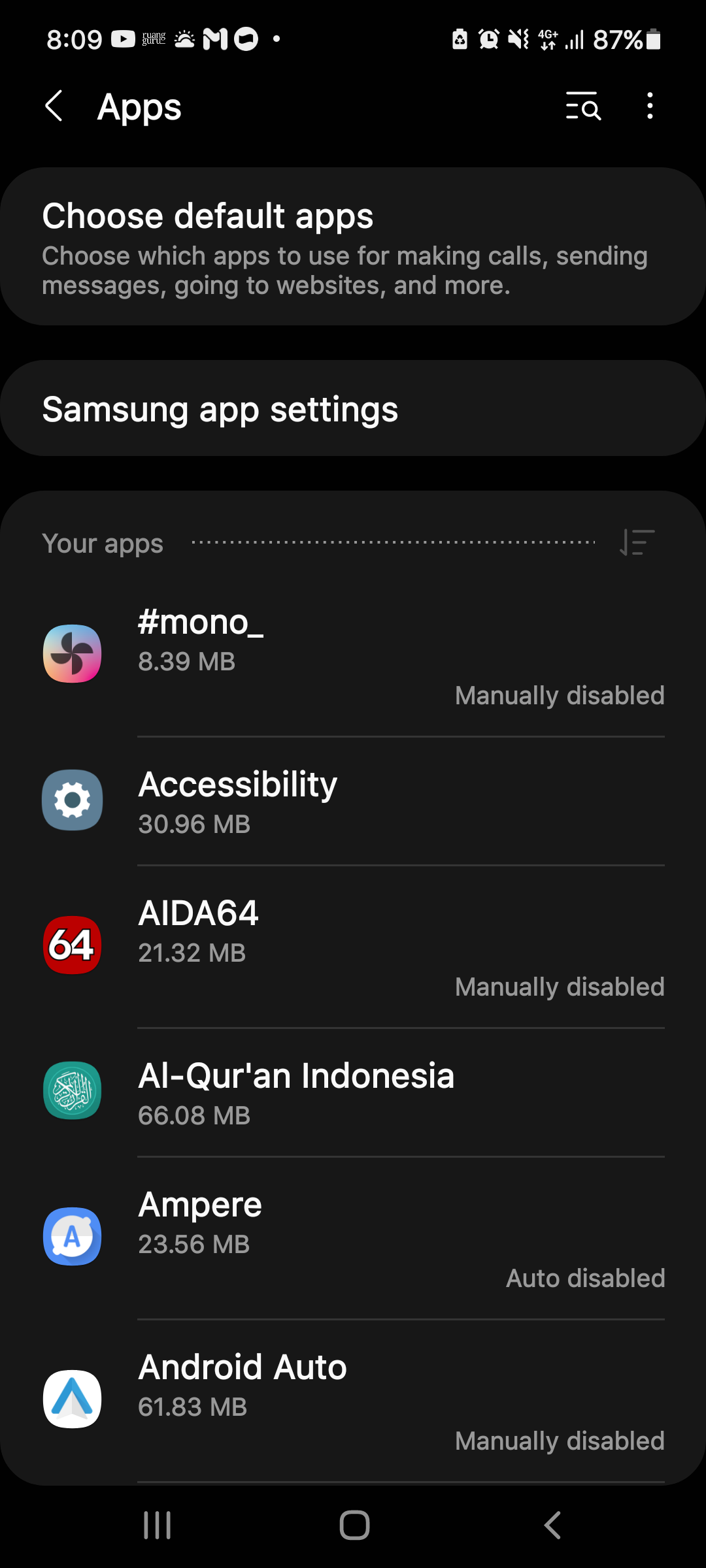The width and height of the screenshot is (706, 1568).
Task: Tap the battery percentage indicator
Action: 618,41
